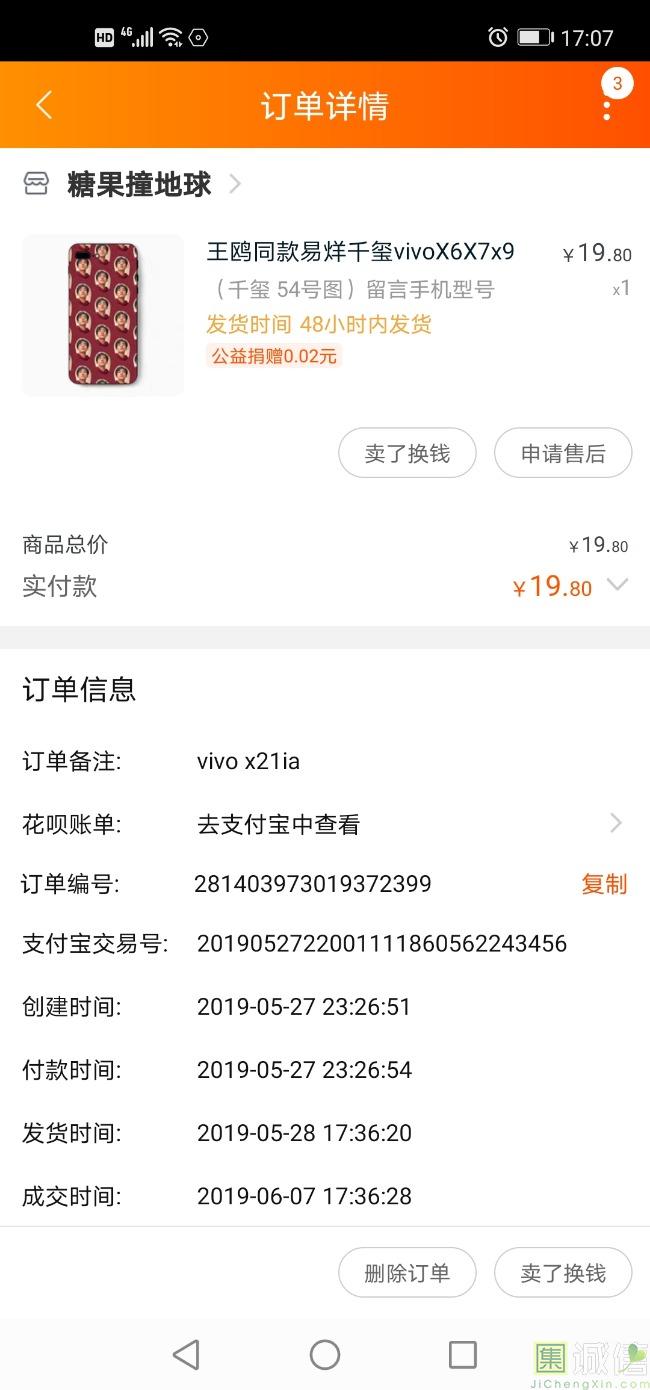Screen dimensions: 650x1390
Task: Tap 申请售后 to request after-sales
Action: click(x=563, y=454)
